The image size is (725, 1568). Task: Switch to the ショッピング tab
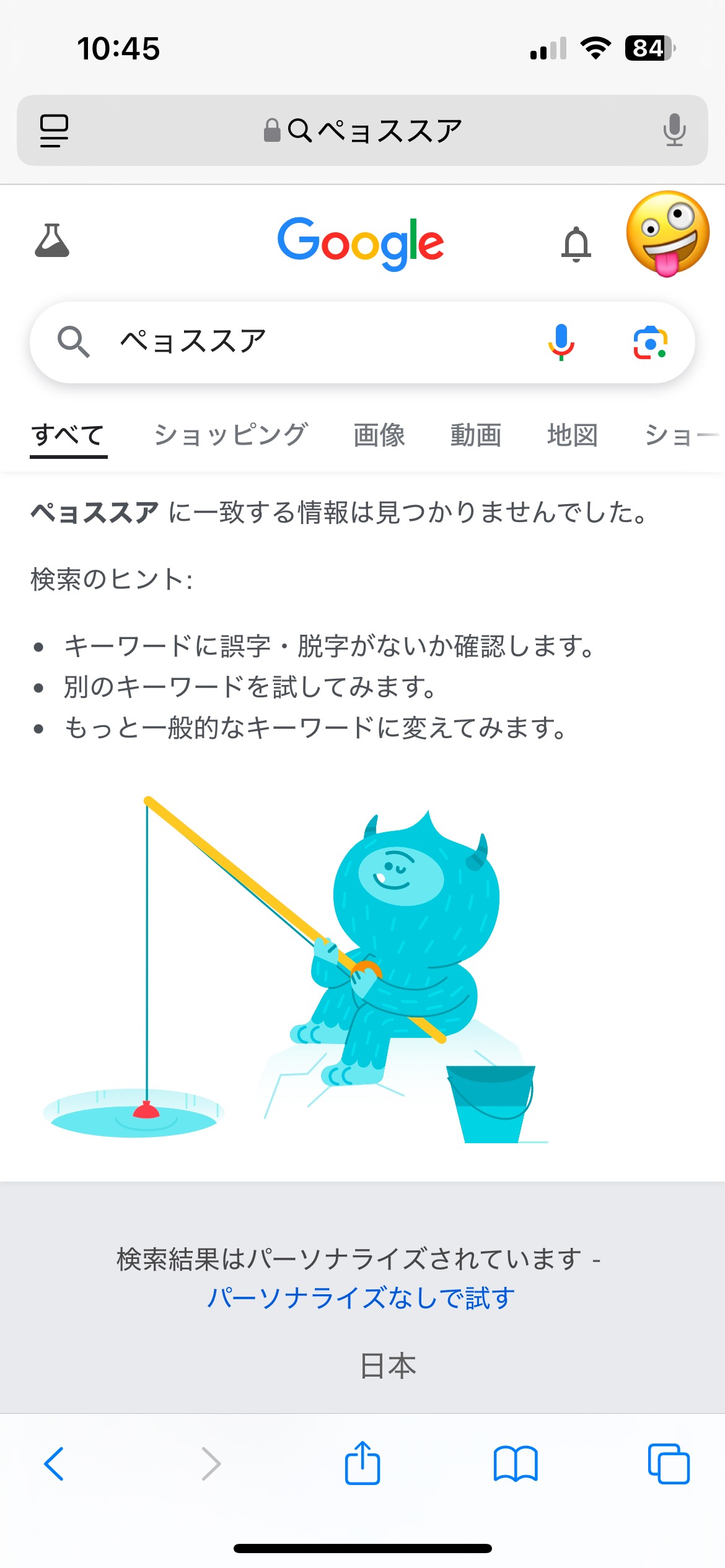pos(231,435)
